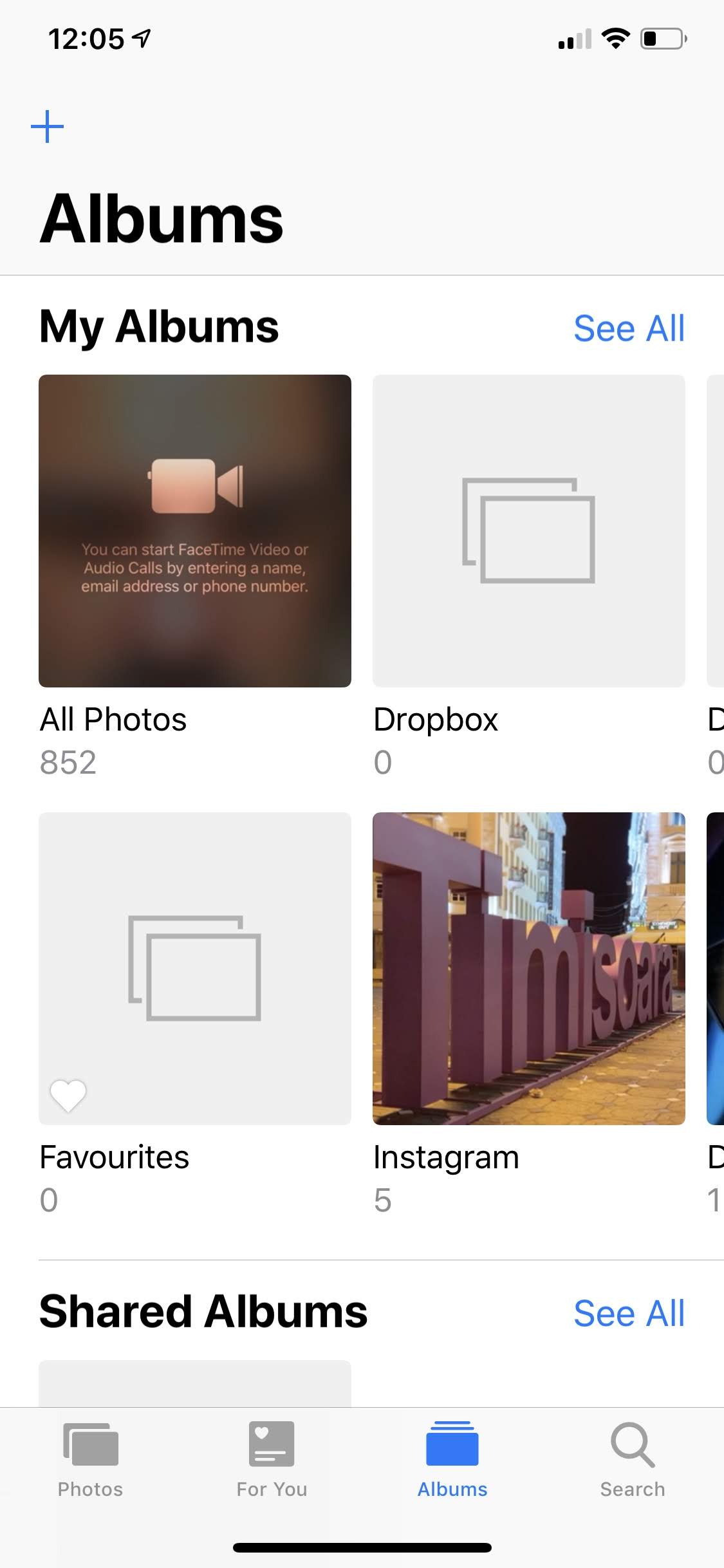
Task: See all albums in My Albums
Action: (629, 328)
